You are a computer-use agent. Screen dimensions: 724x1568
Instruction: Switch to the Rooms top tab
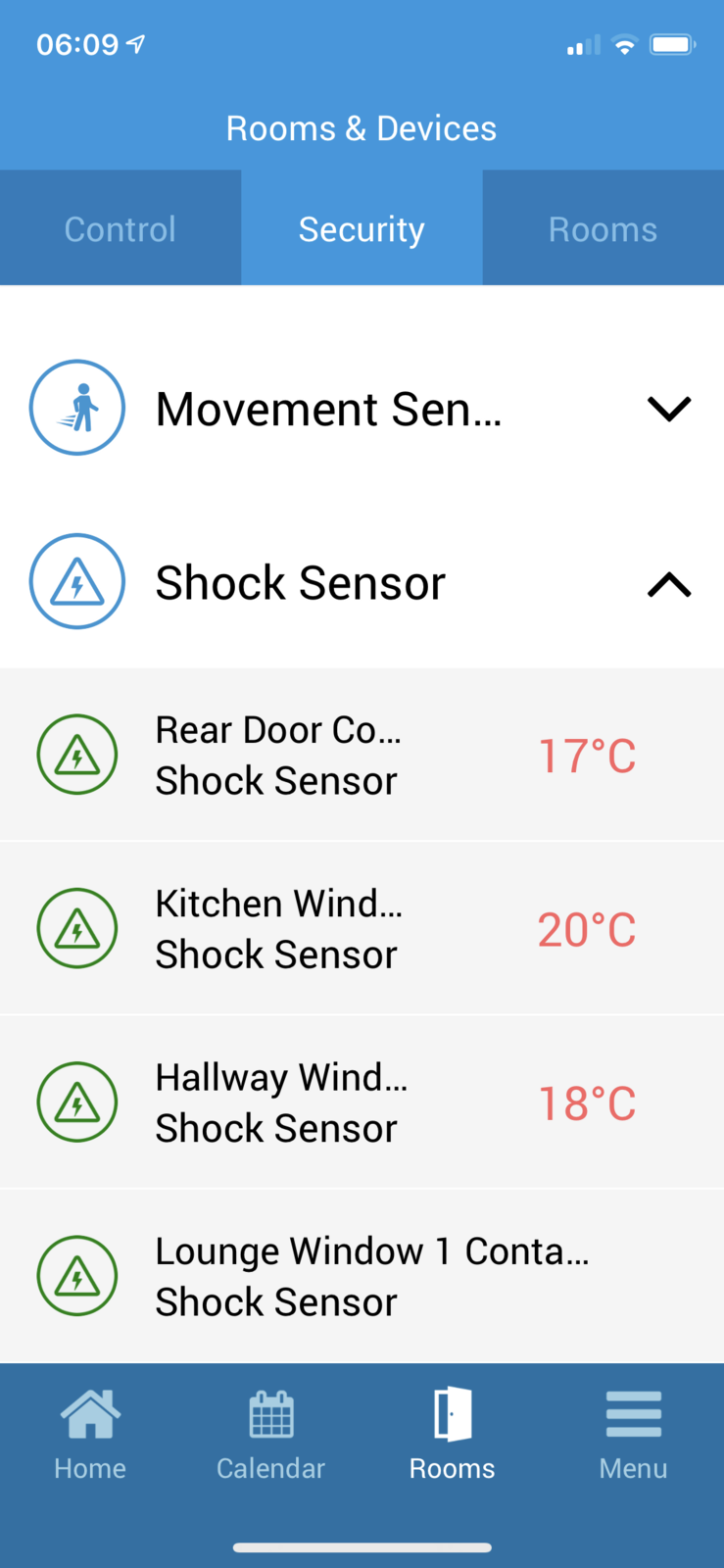pos(603,228)
